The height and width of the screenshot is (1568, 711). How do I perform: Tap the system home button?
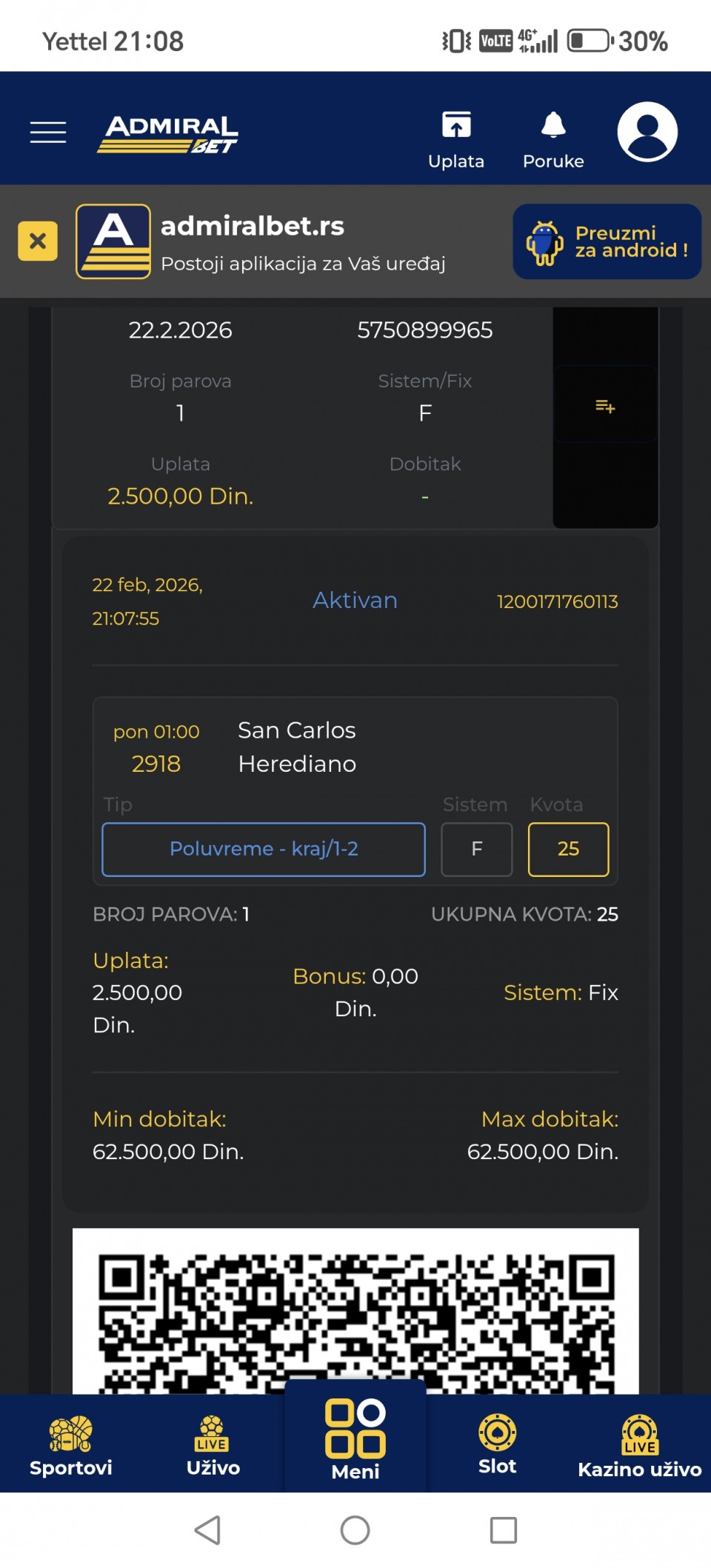pos(355,1529)
